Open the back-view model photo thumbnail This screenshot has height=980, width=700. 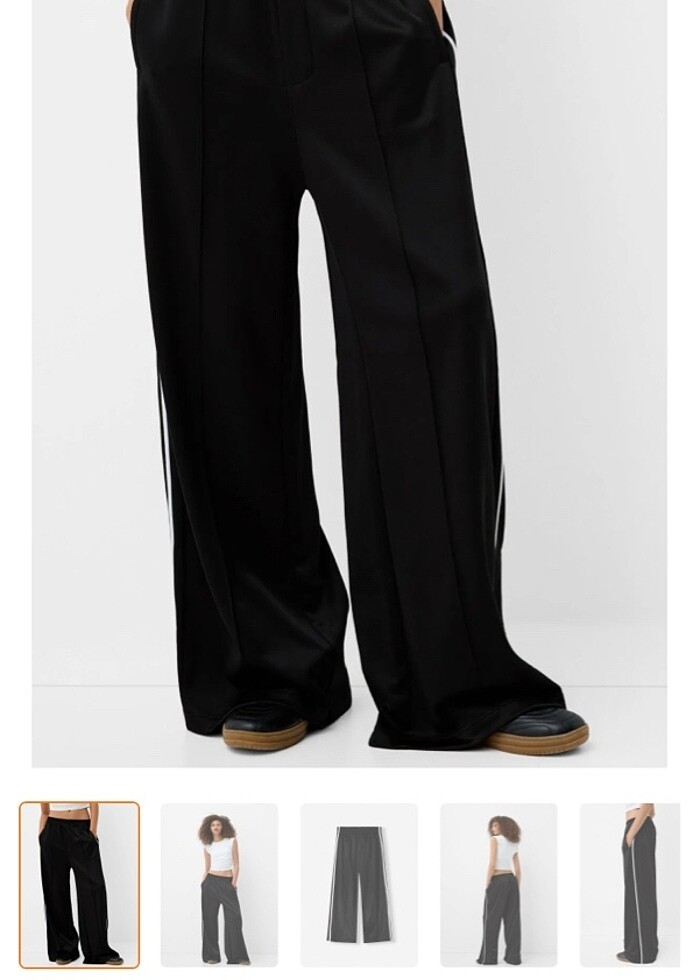point(498,884)
